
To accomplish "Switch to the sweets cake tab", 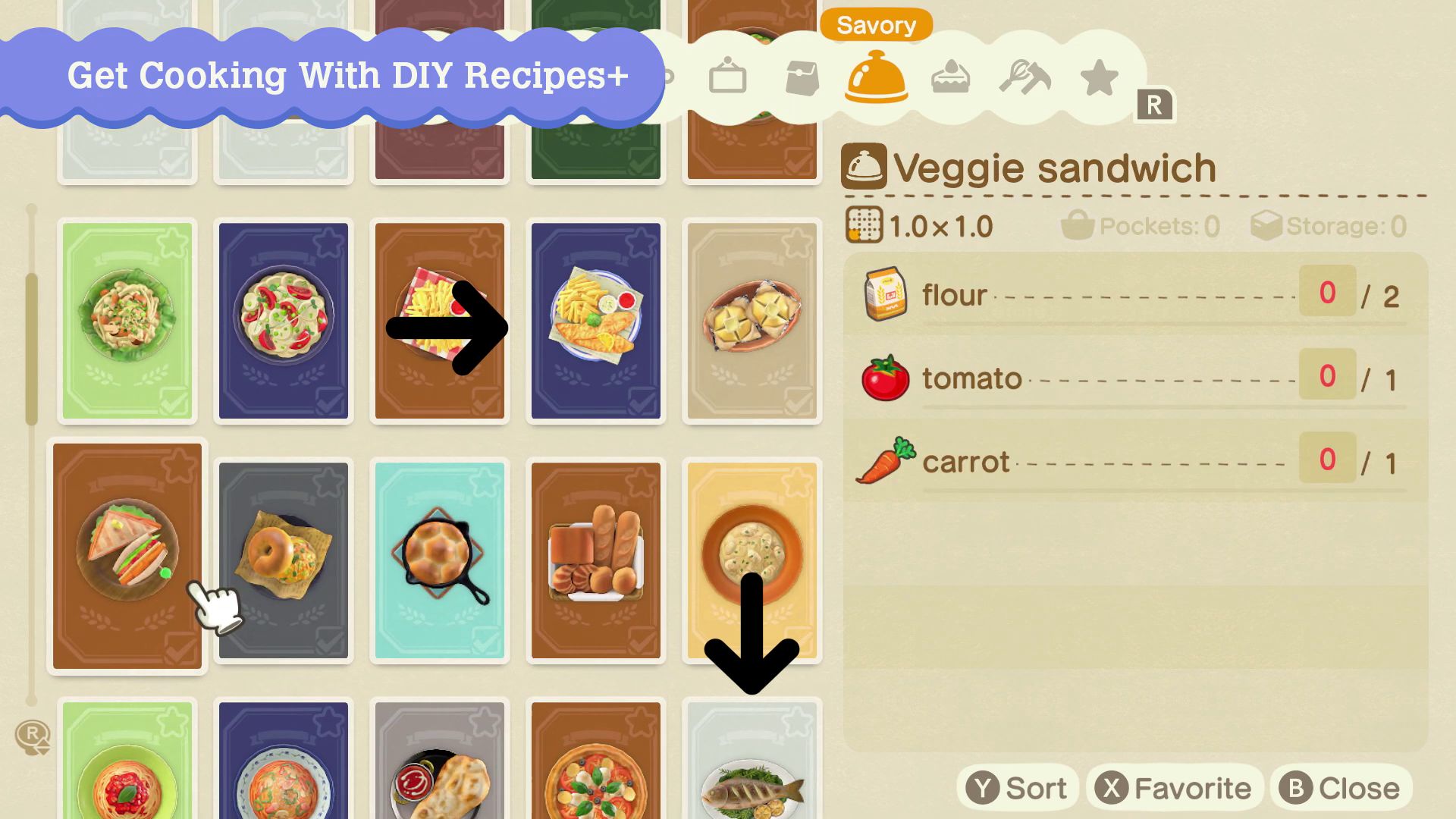I will pyautogui.click(x=950, y=78).
